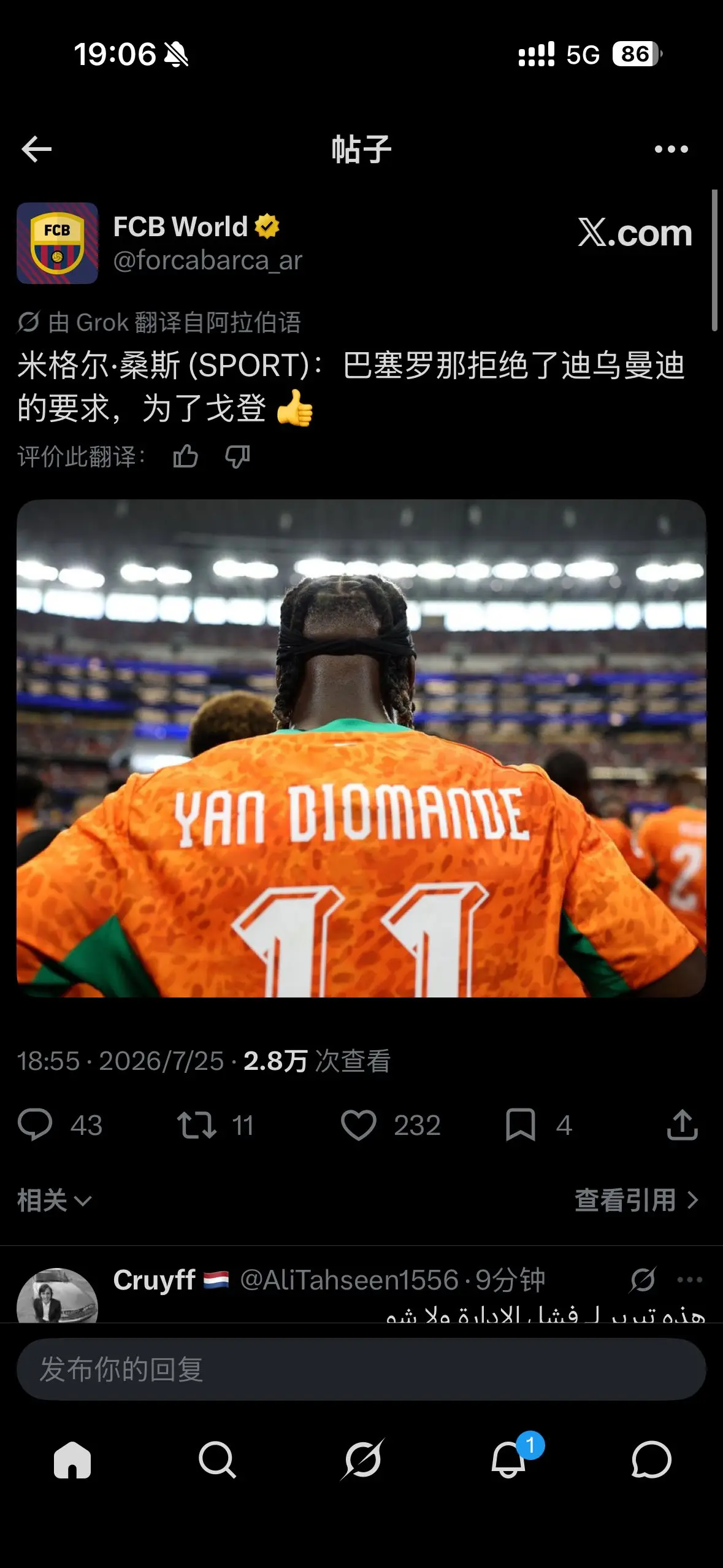The width and height of the screenshot is (723, 1568).
Task: Open the messages tab
Action: (x=651, y=1459)
